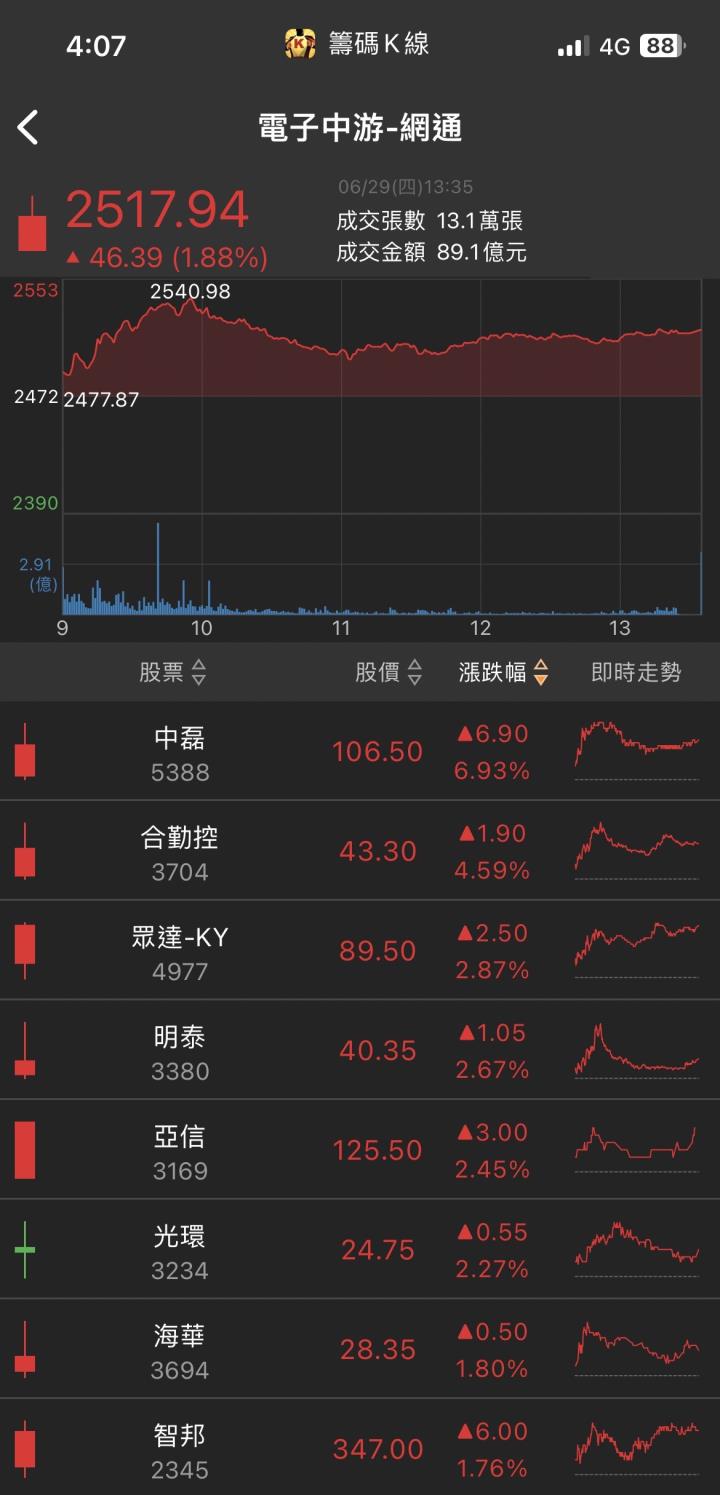Select the 中磊 5388 stock row
720x1495 pixels.
tap(300, 750)
